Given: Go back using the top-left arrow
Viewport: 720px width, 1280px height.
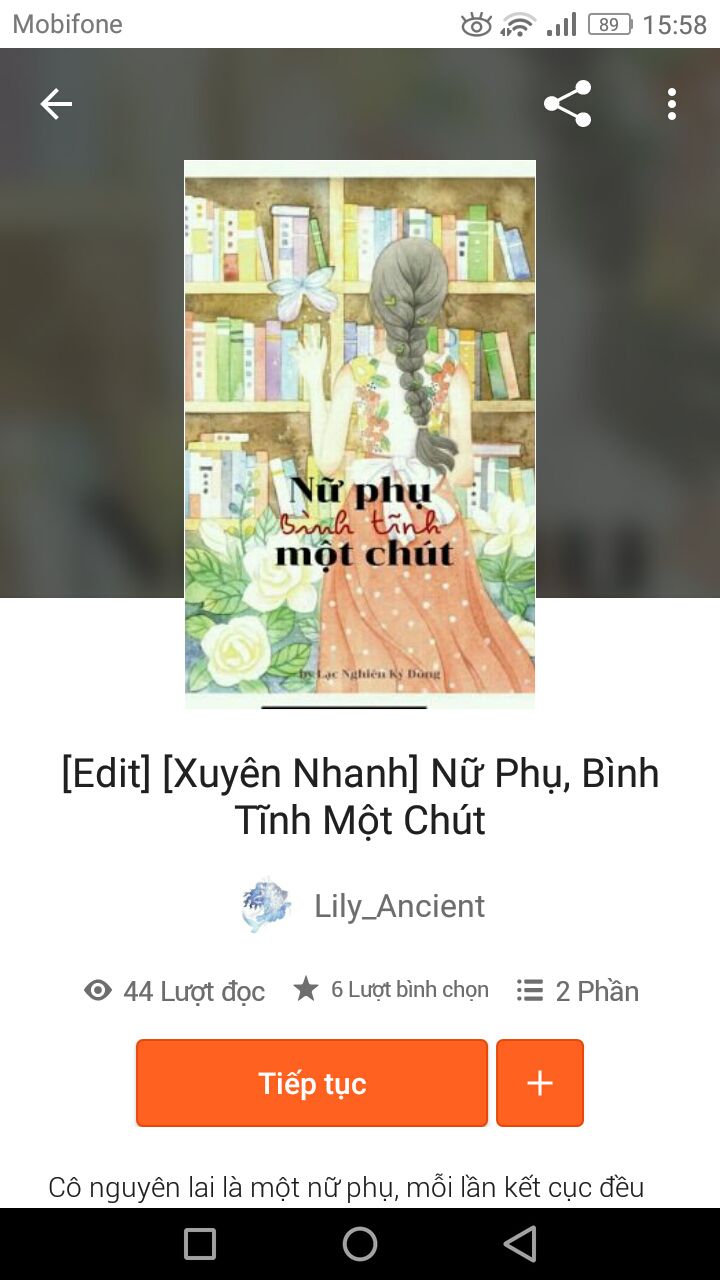Looking at the screenshot, I should [56, 104].
